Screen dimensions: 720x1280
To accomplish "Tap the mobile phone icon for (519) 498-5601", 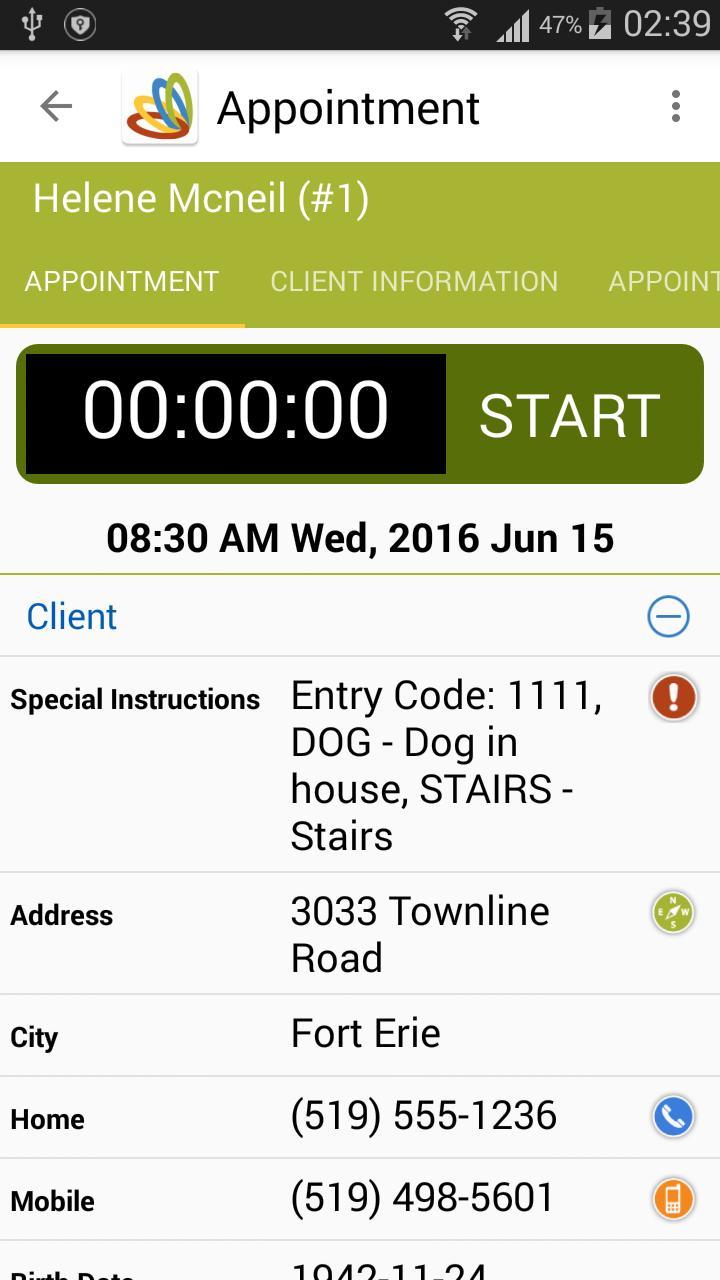I will (x=673, y=1199).
